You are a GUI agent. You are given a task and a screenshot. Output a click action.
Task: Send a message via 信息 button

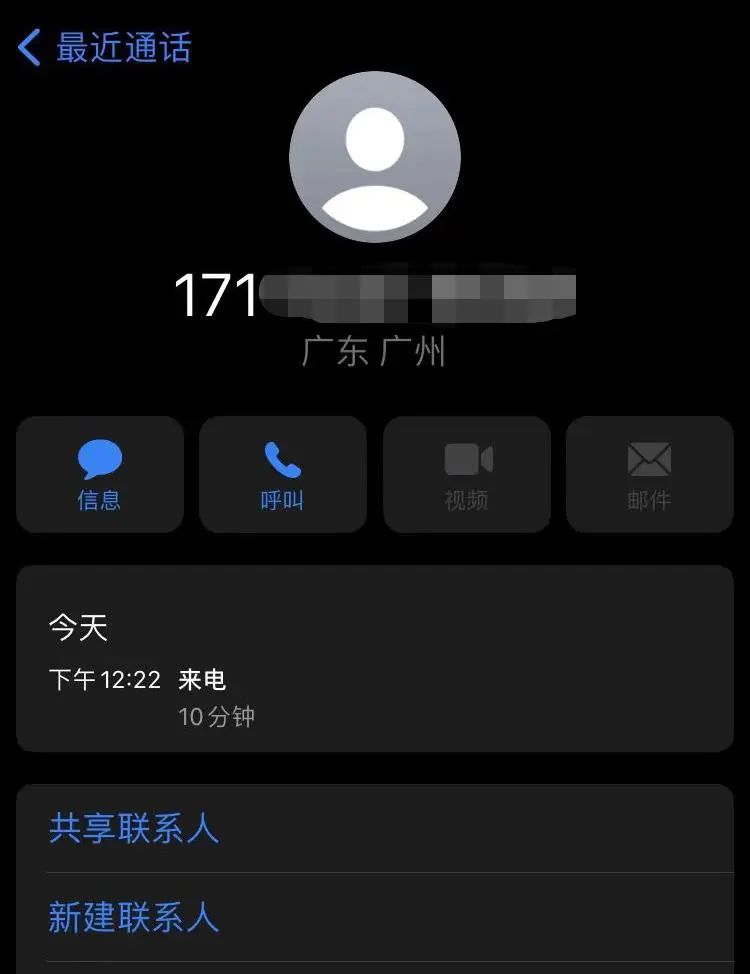pyautogui.click(x=100, y=474)
